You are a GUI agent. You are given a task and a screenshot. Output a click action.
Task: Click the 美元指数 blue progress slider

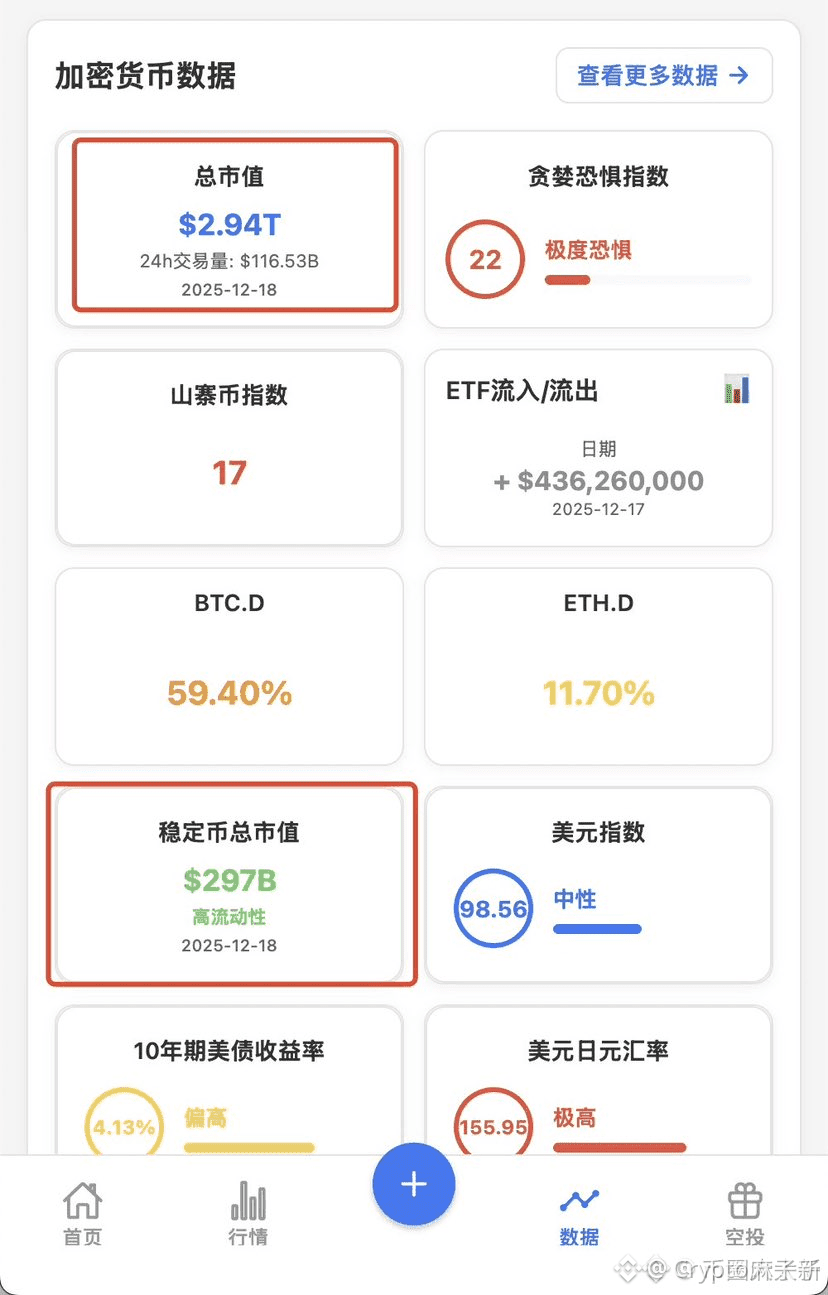tap(597, 930)
